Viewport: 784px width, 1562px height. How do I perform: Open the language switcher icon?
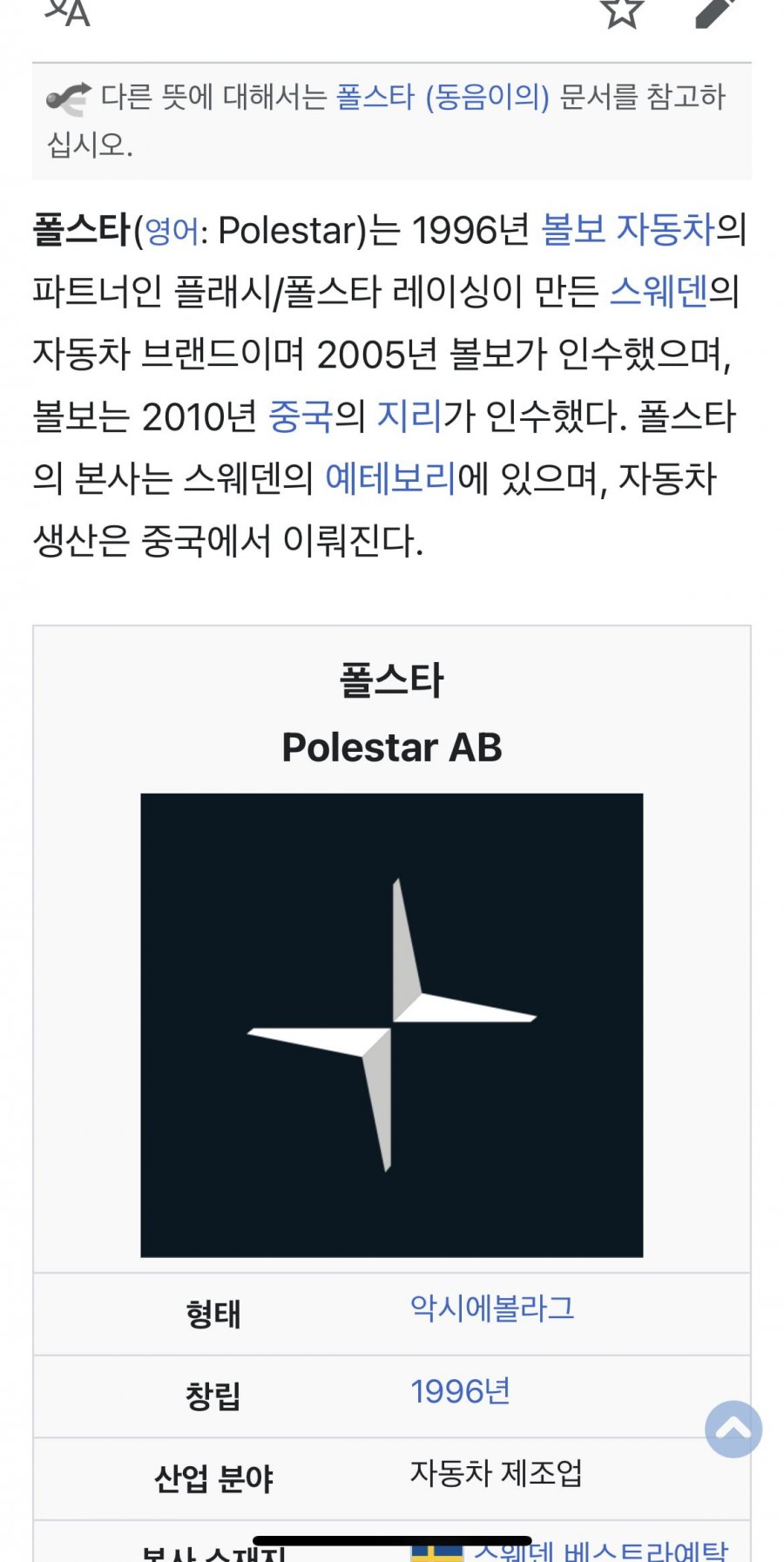click(68, 10)
